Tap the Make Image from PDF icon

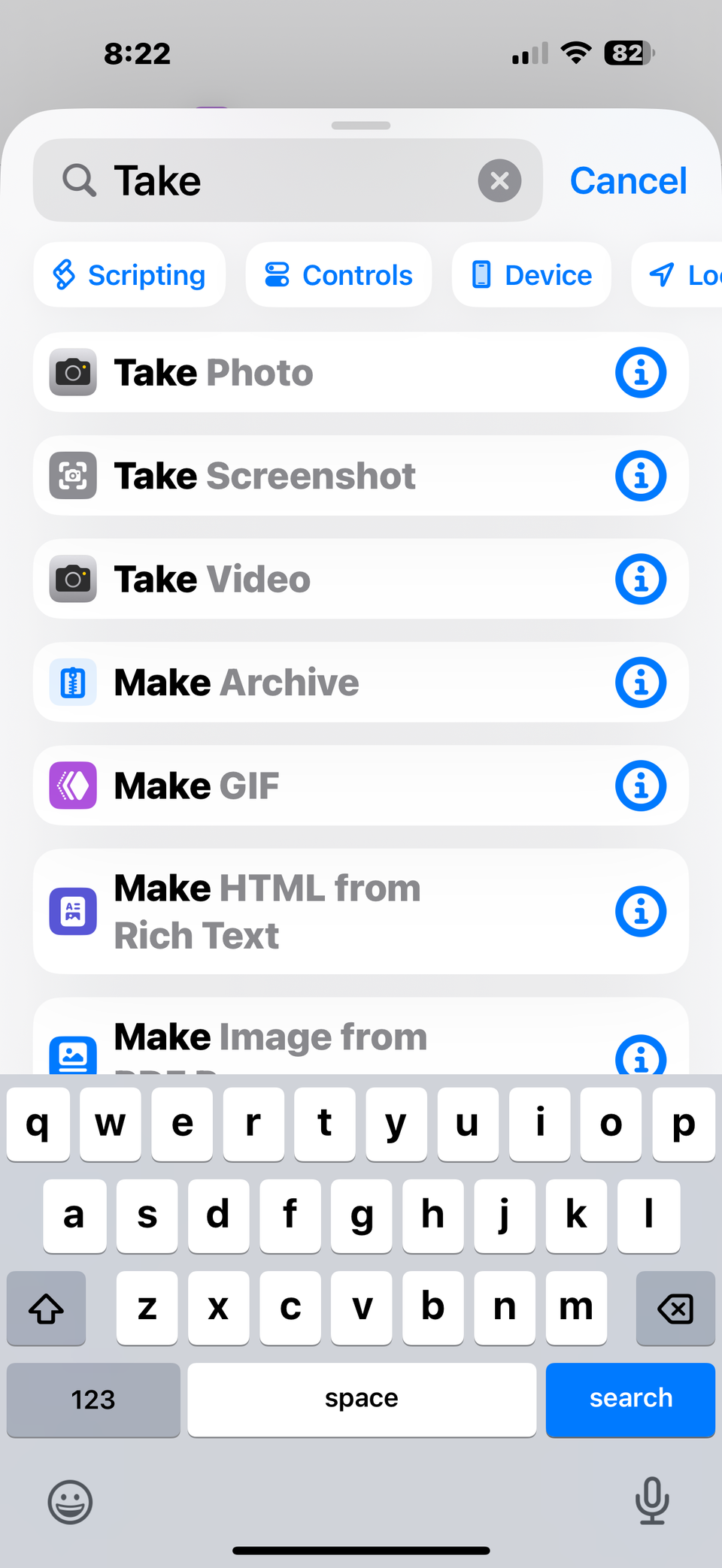pos(72,1055)
